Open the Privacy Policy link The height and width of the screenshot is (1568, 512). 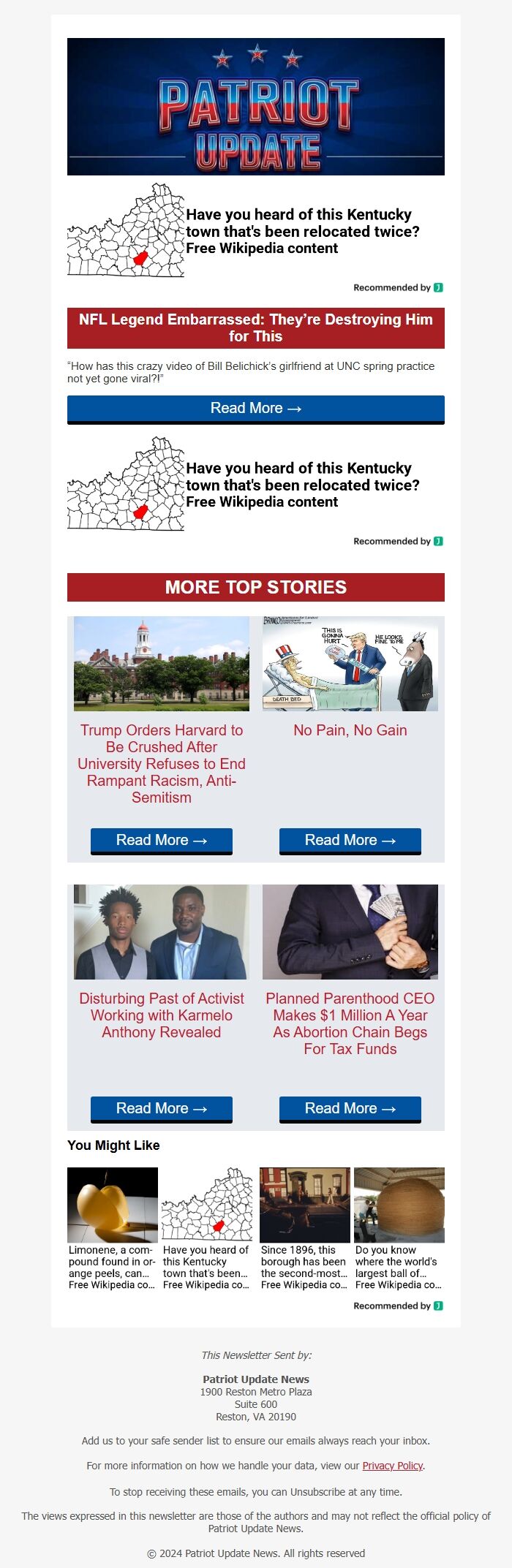tap(392, 1465)
